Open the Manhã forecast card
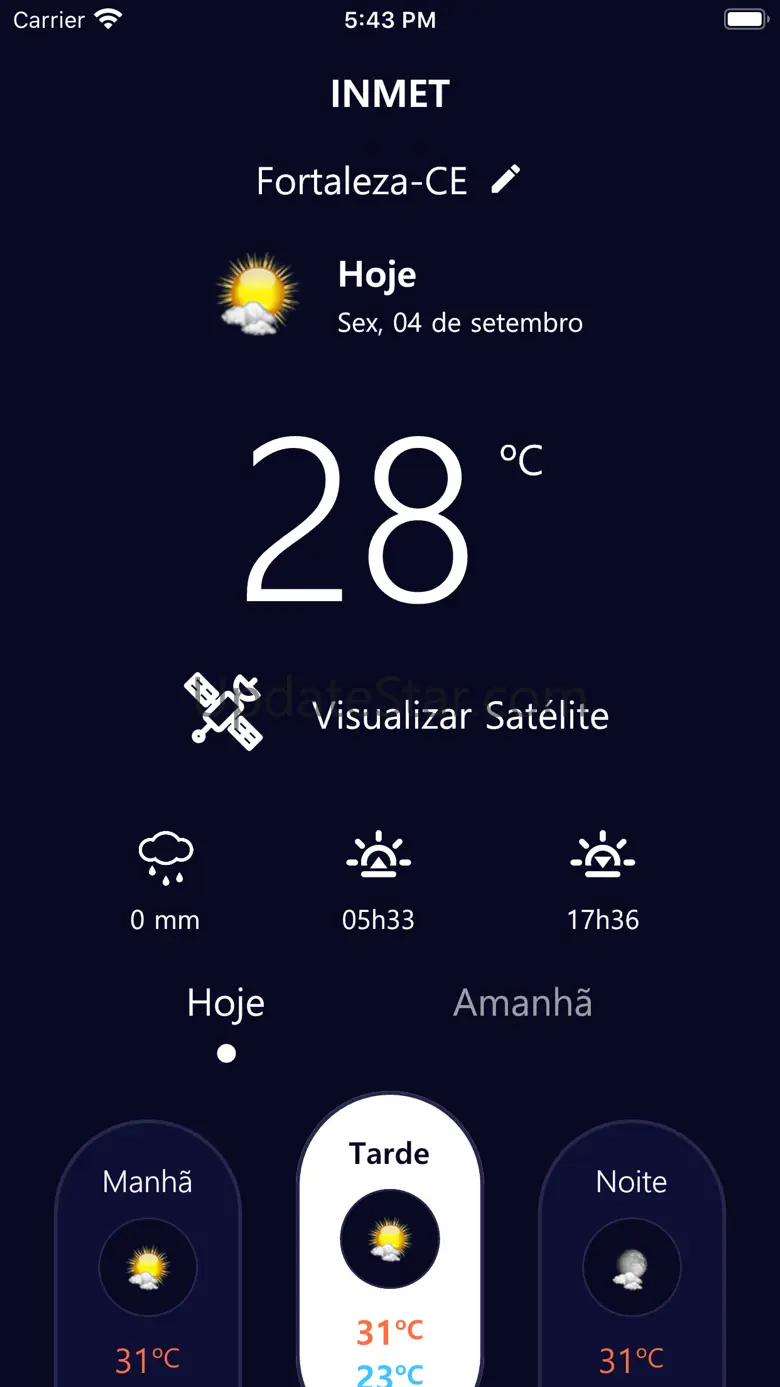The image size is (780, 1387). [148, 1260]
